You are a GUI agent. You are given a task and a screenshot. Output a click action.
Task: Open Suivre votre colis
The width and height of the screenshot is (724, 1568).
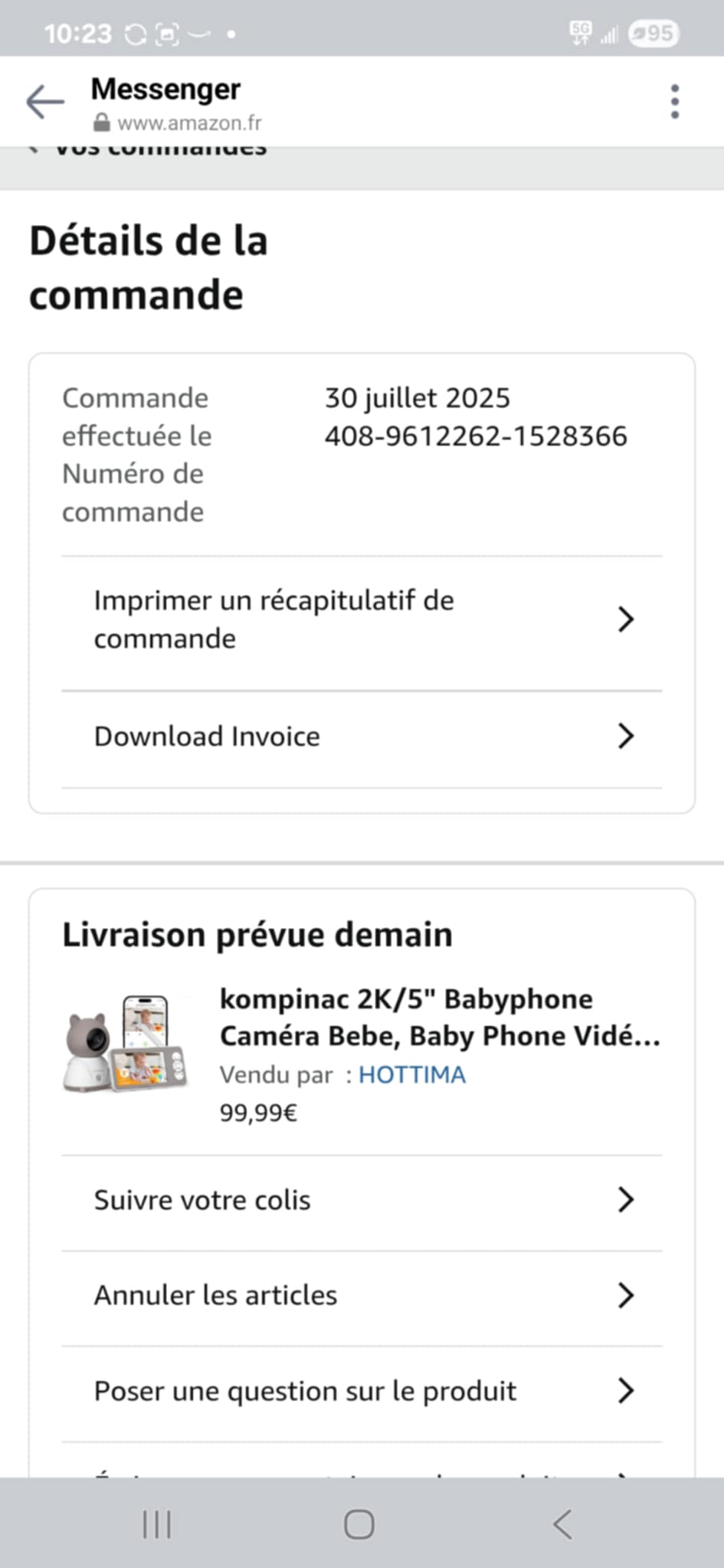point(361,1200)
